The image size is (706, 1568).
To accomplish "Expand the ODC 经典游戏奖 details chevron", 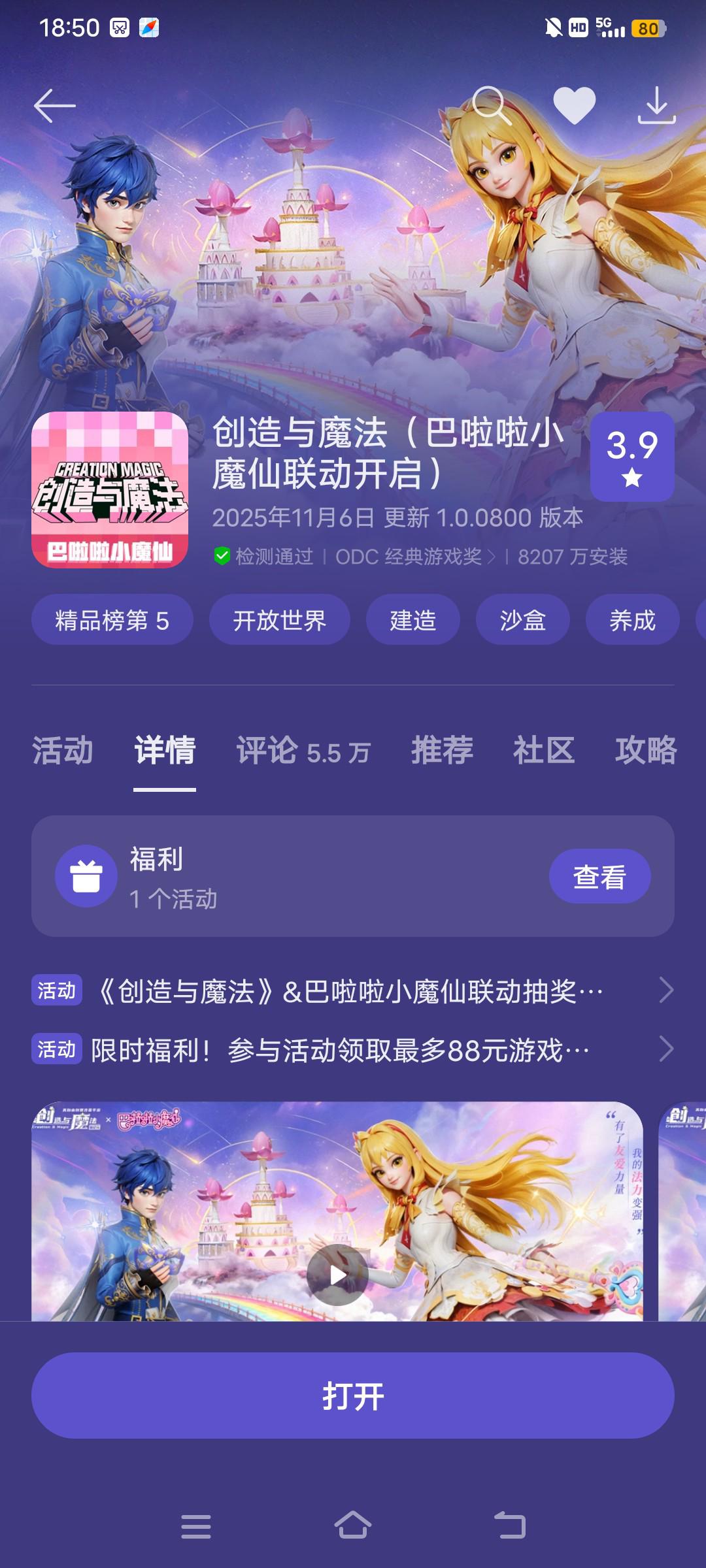I will [x=495, y=556].
